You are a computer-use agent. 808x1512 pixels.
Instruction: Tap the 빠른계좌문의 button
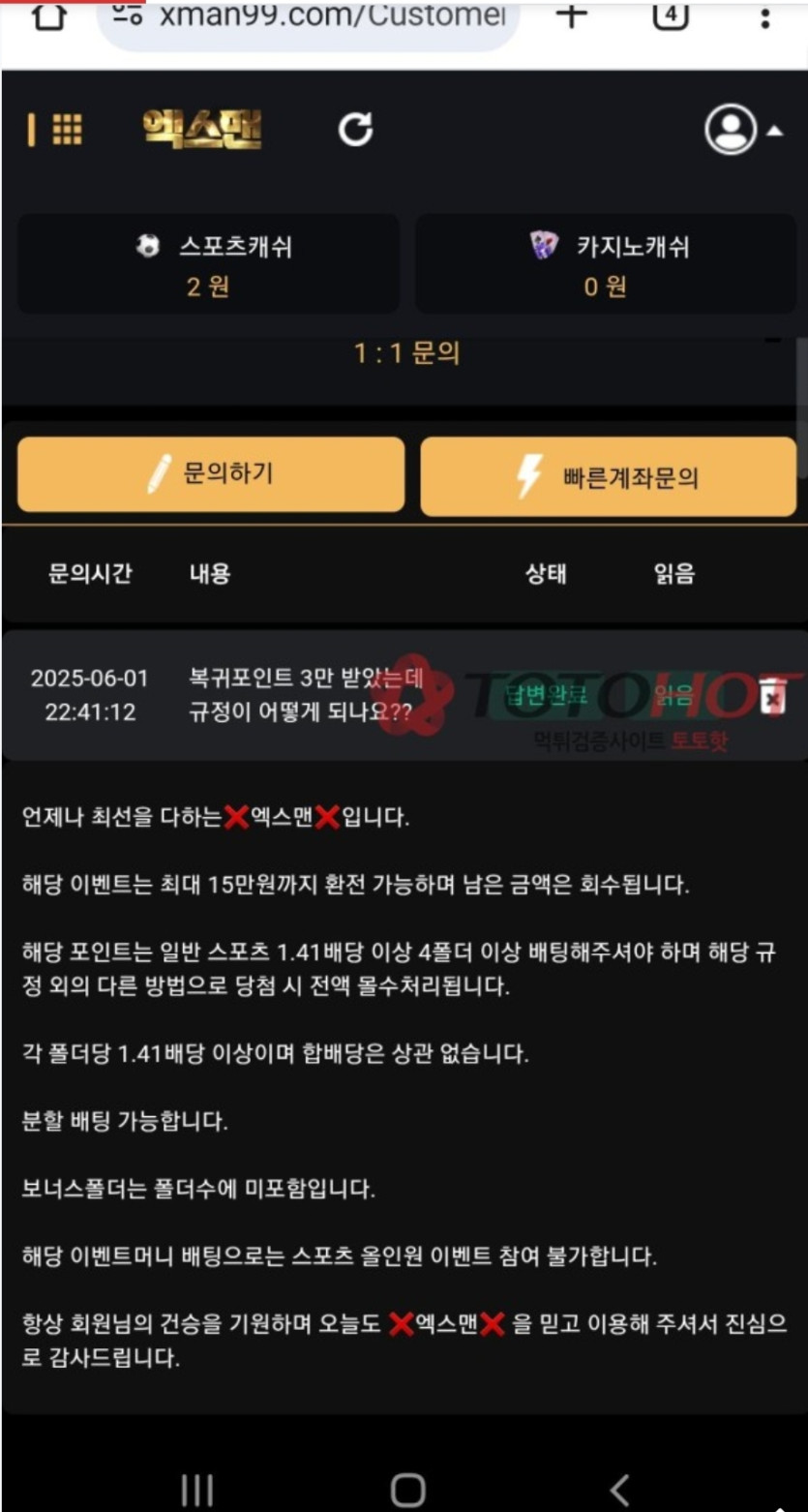click(608, 476)
